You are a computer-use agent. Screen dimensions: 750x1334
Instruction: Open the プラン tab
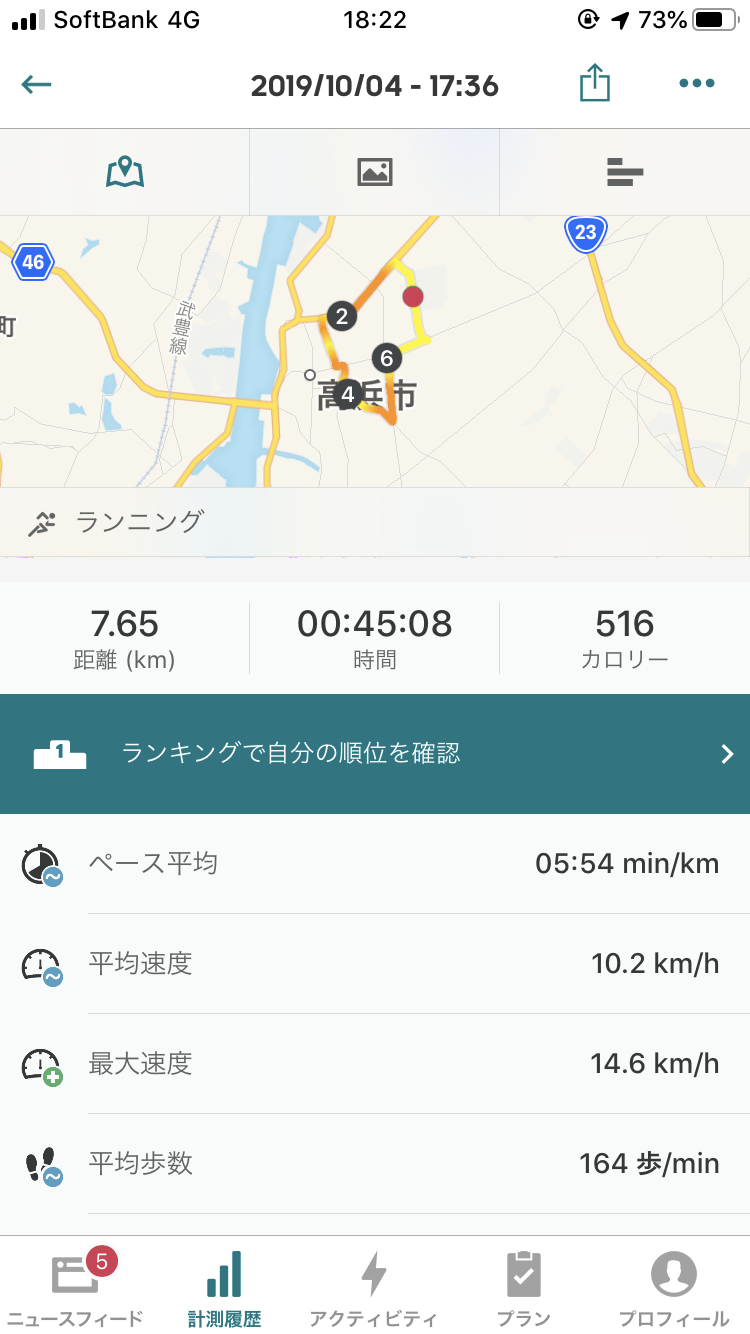pyautogui.click(x=524, y=1287)
